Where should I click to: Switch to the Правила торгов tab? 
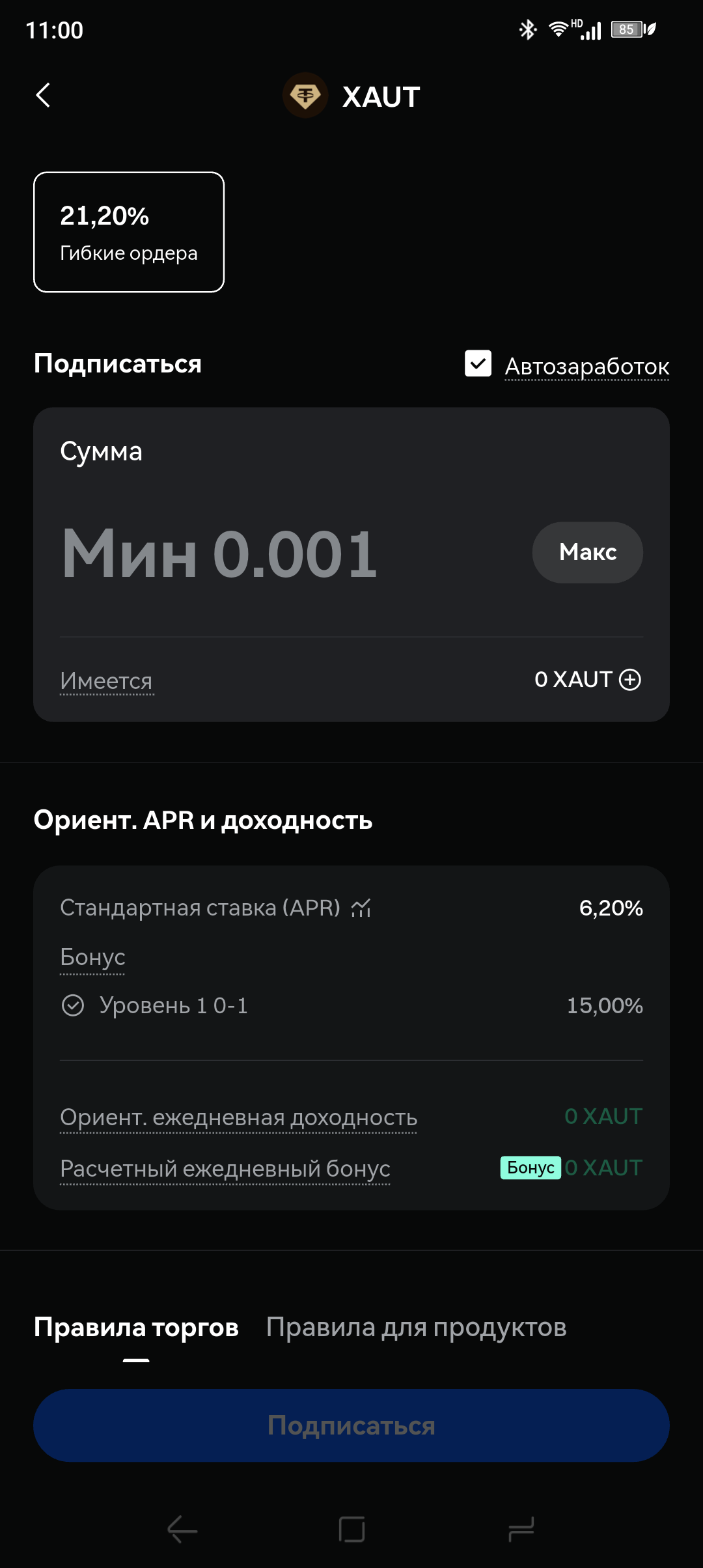pos(136,1327)
